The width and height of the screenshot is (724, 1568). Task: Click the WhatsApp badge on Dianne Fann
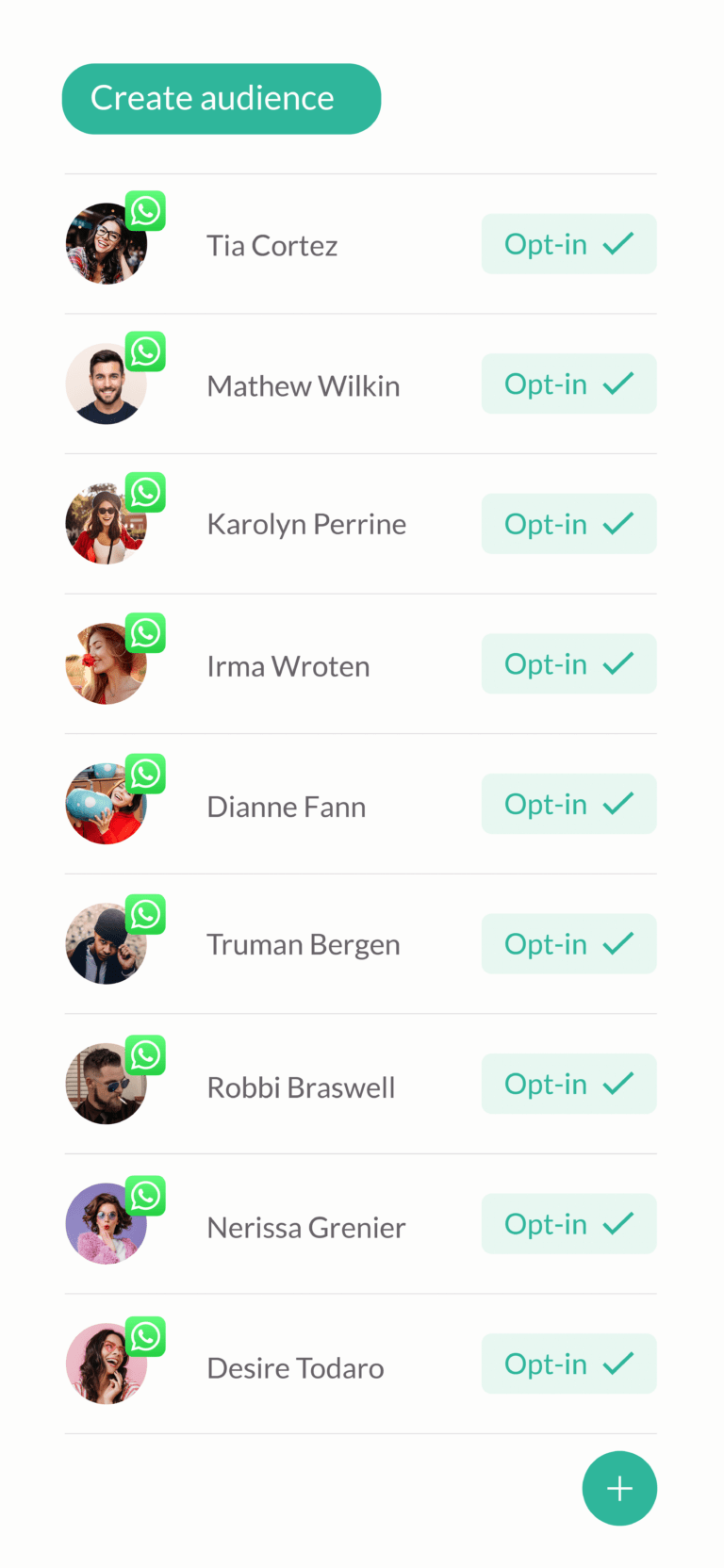(145, 773)
